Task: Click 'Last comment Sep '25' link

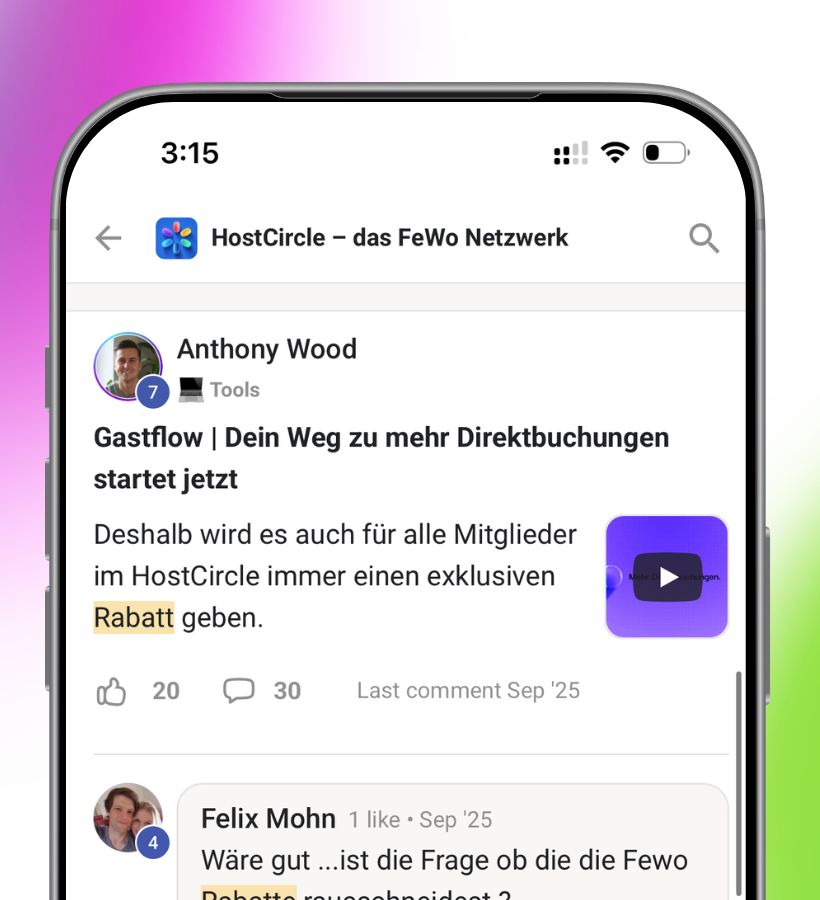Action: coord(468,690)
